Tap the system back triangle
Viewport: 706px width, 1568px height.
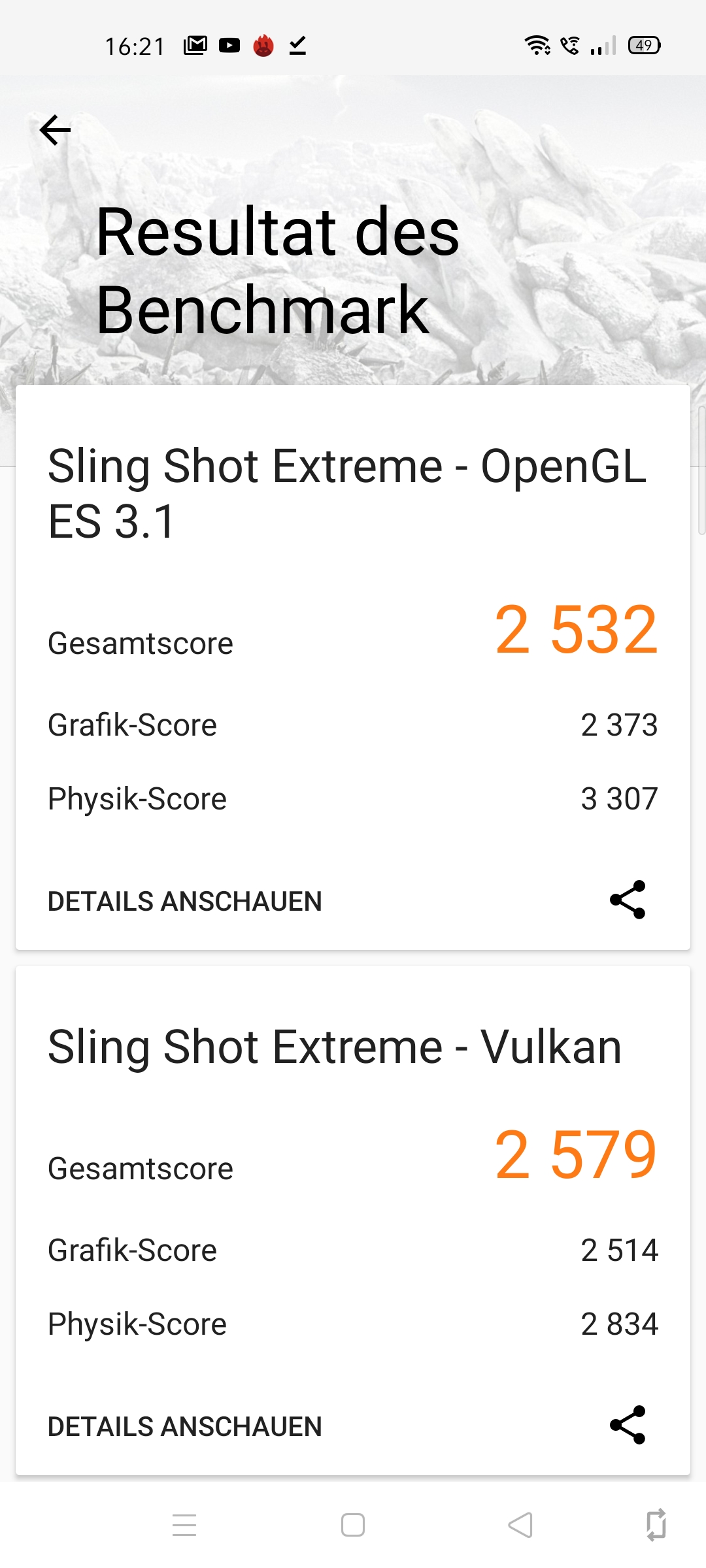520,1525
